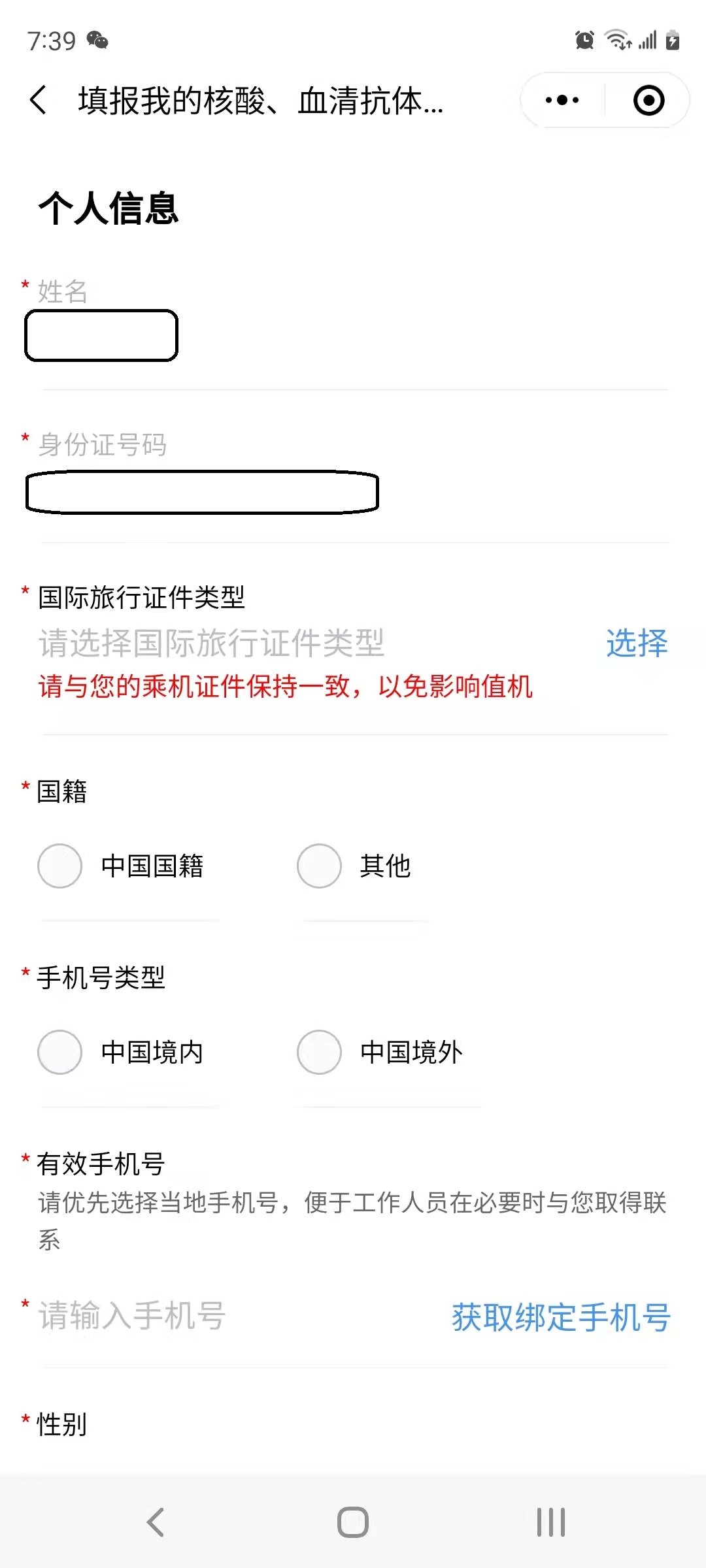Focus the 请输入手机号 input field

pyautogui.click(x=235, y=1315)
